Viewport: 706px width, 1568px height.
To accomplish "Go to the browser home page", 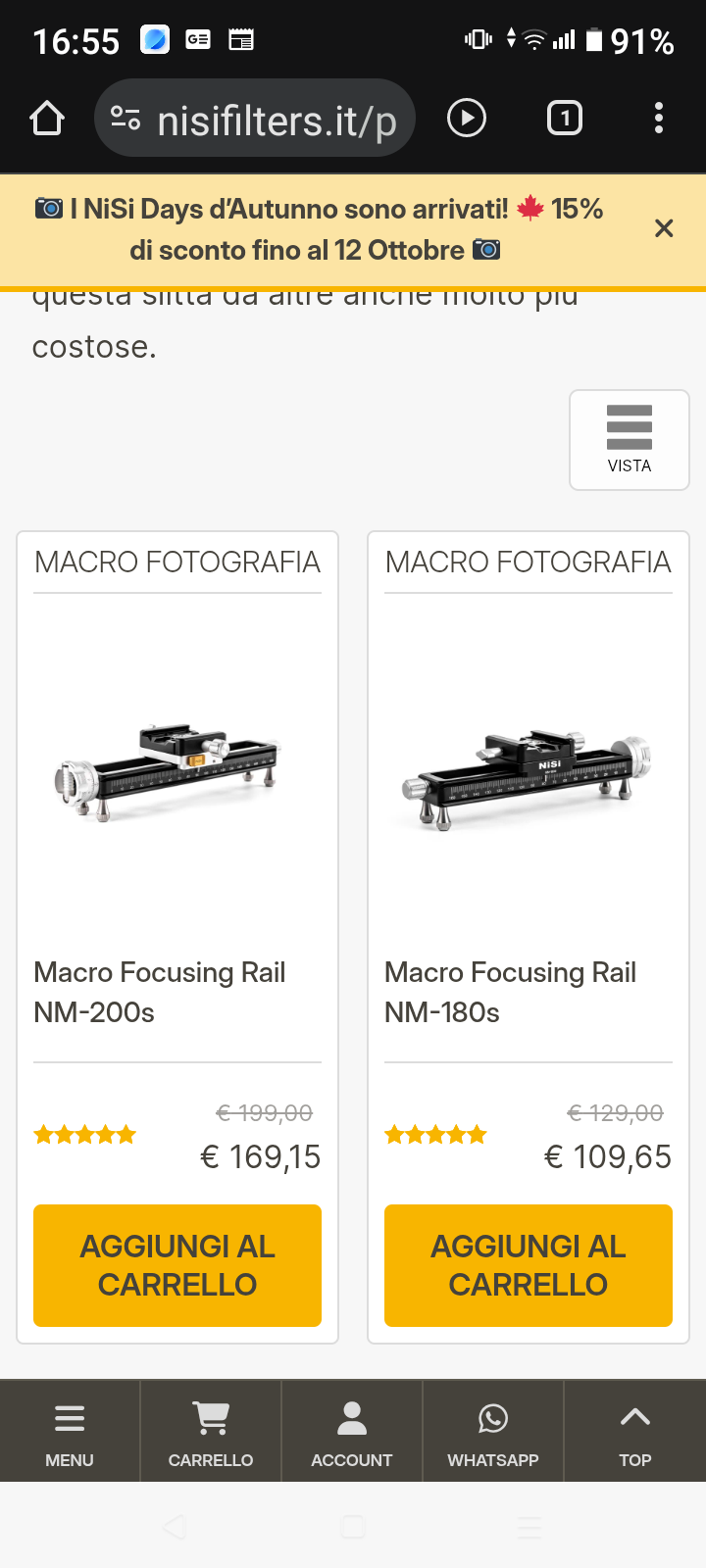I will pos(47,119).
